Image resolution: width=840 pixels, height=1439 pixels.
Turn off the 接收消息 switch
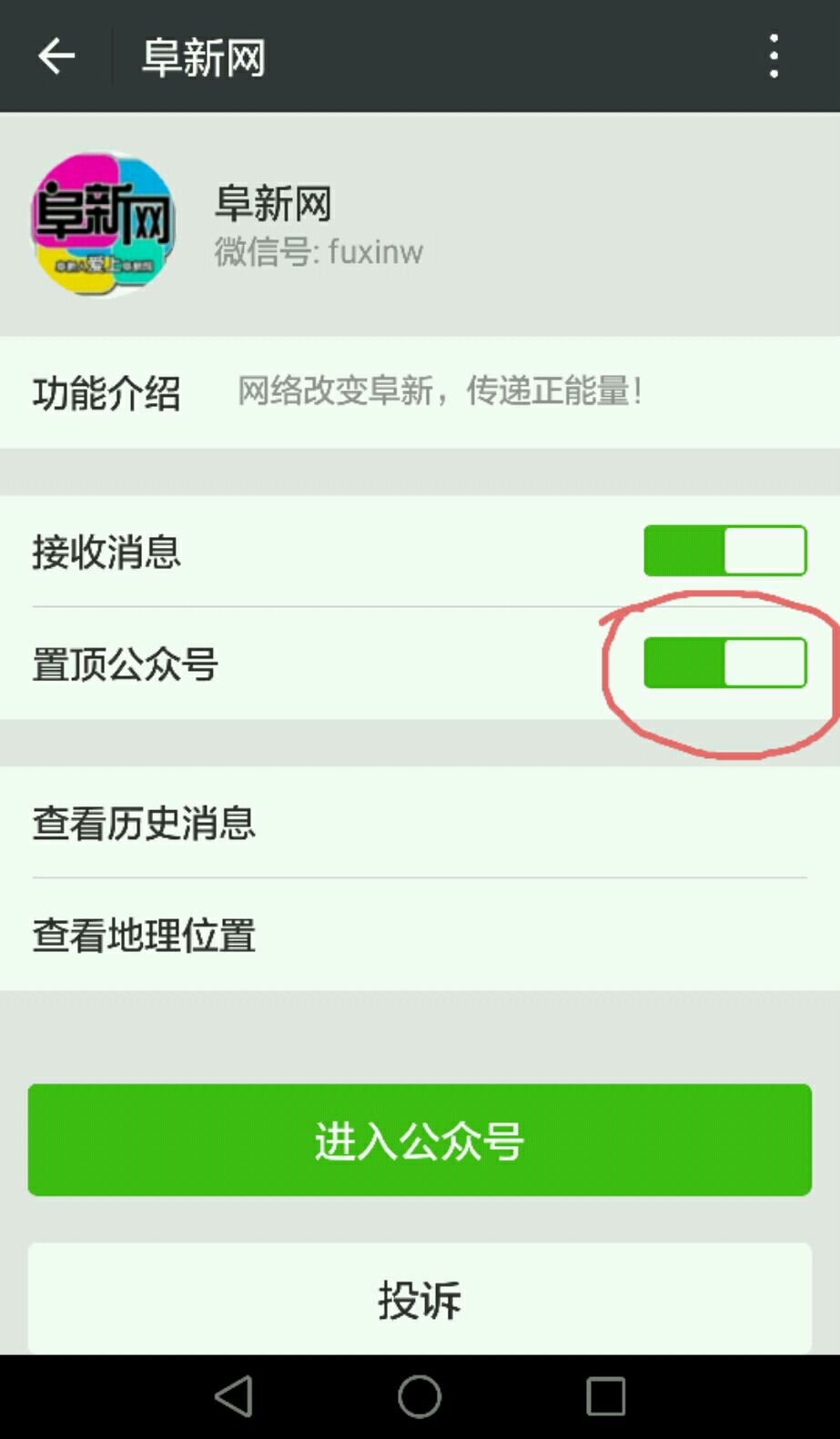(x=724, y=551)
